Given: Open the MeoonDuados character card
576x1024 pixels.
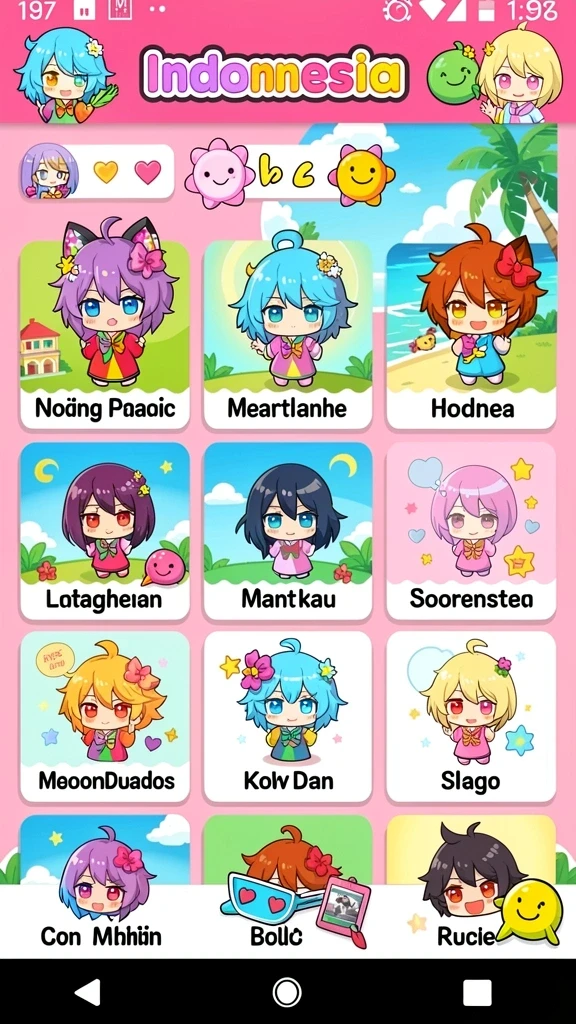Looking at the screenshot, I should pos(104,716).
